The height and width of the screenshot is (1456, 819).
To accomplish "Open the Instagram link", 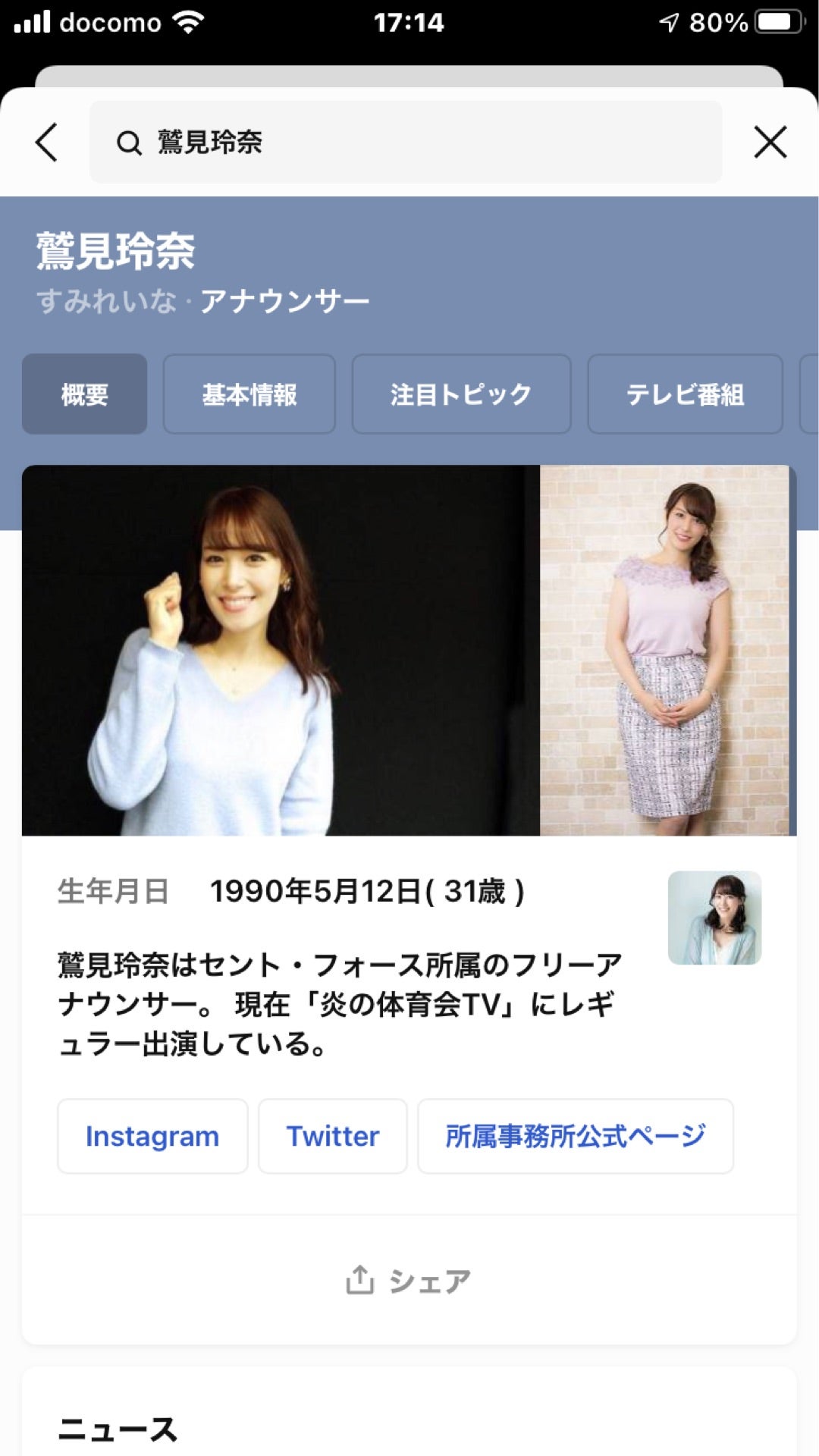I will click(152, 1136).
